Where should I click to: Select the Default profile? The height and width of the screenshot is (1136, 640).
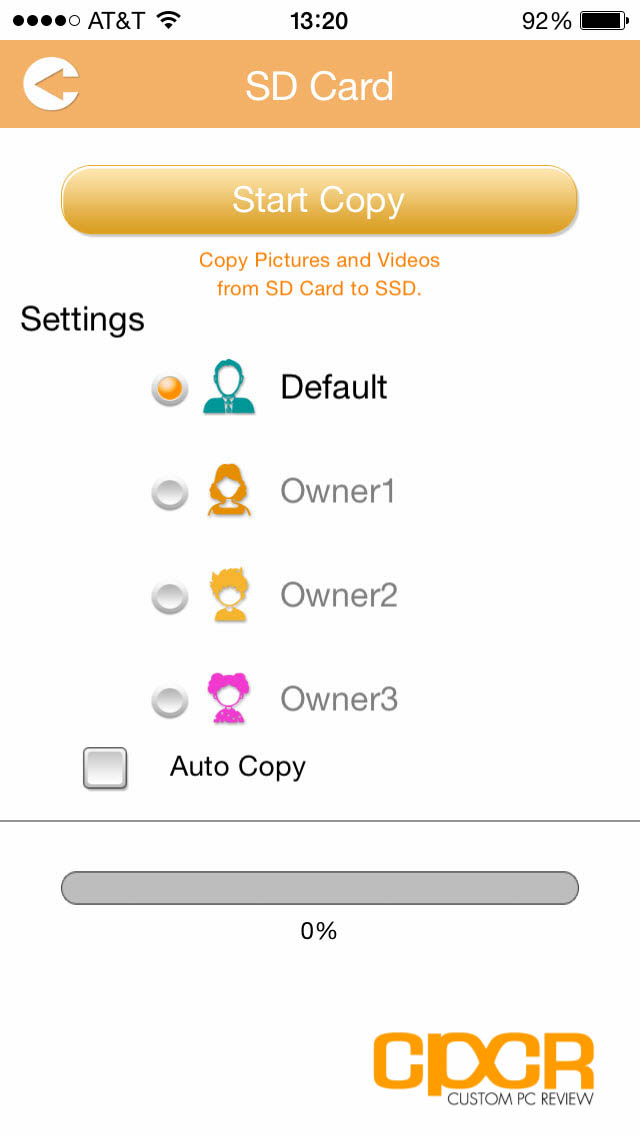(170, 389)
